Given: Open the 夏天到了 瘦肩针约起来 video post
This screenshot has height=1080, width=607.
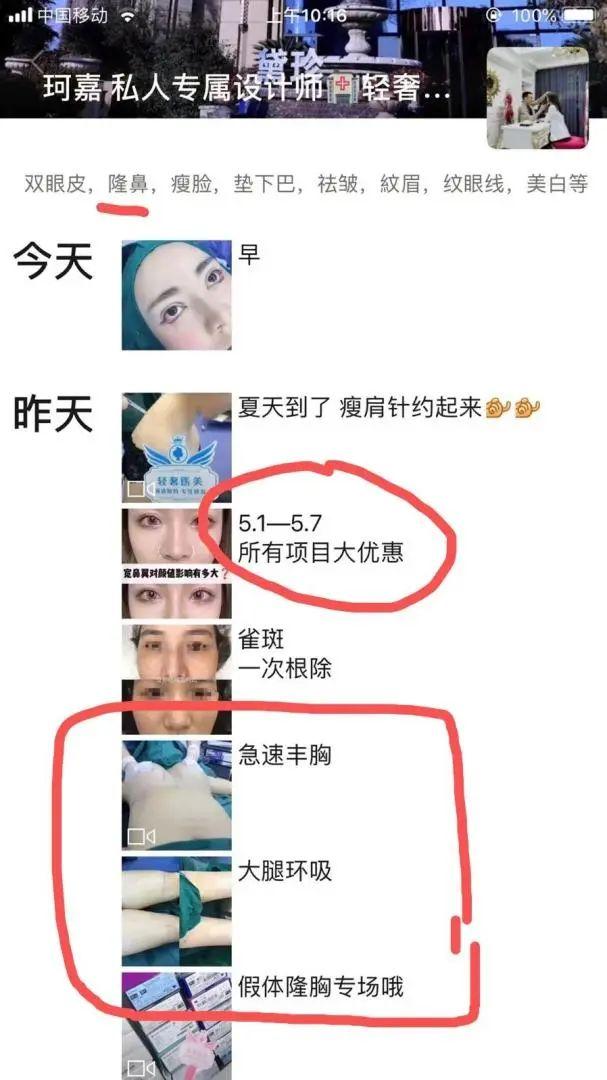Looking at the screenshot, I should (x=176, y=446).
